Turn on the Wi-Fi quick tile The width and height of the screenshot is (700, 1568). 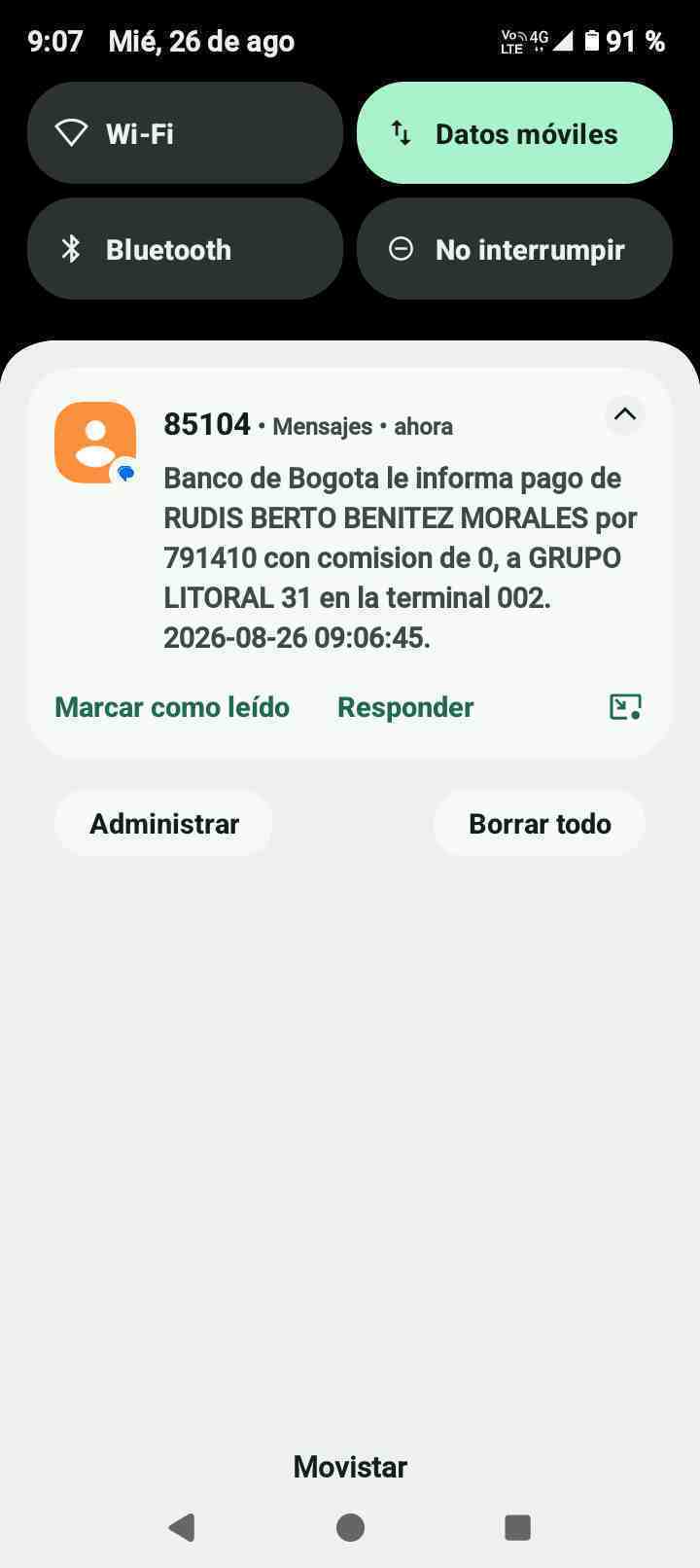[185, 133]
